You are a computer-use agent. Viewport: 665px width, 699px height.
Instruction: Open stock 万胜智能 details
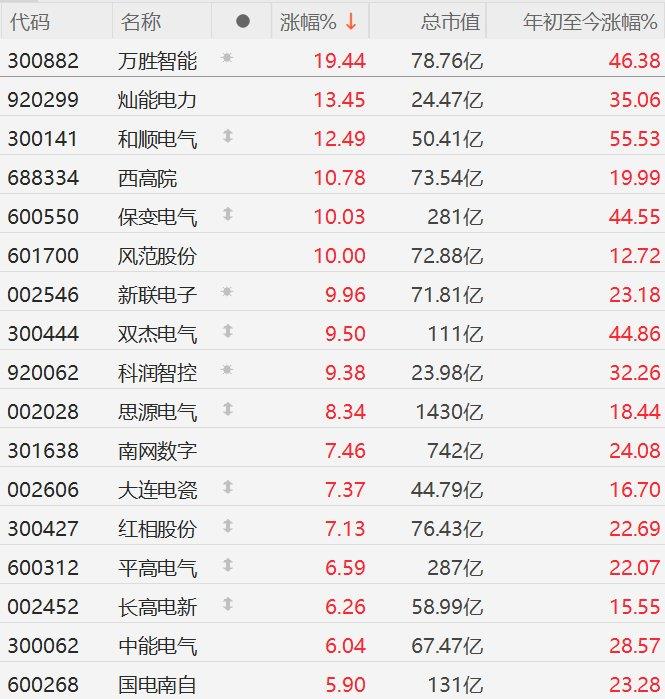[x=157, y=61]
